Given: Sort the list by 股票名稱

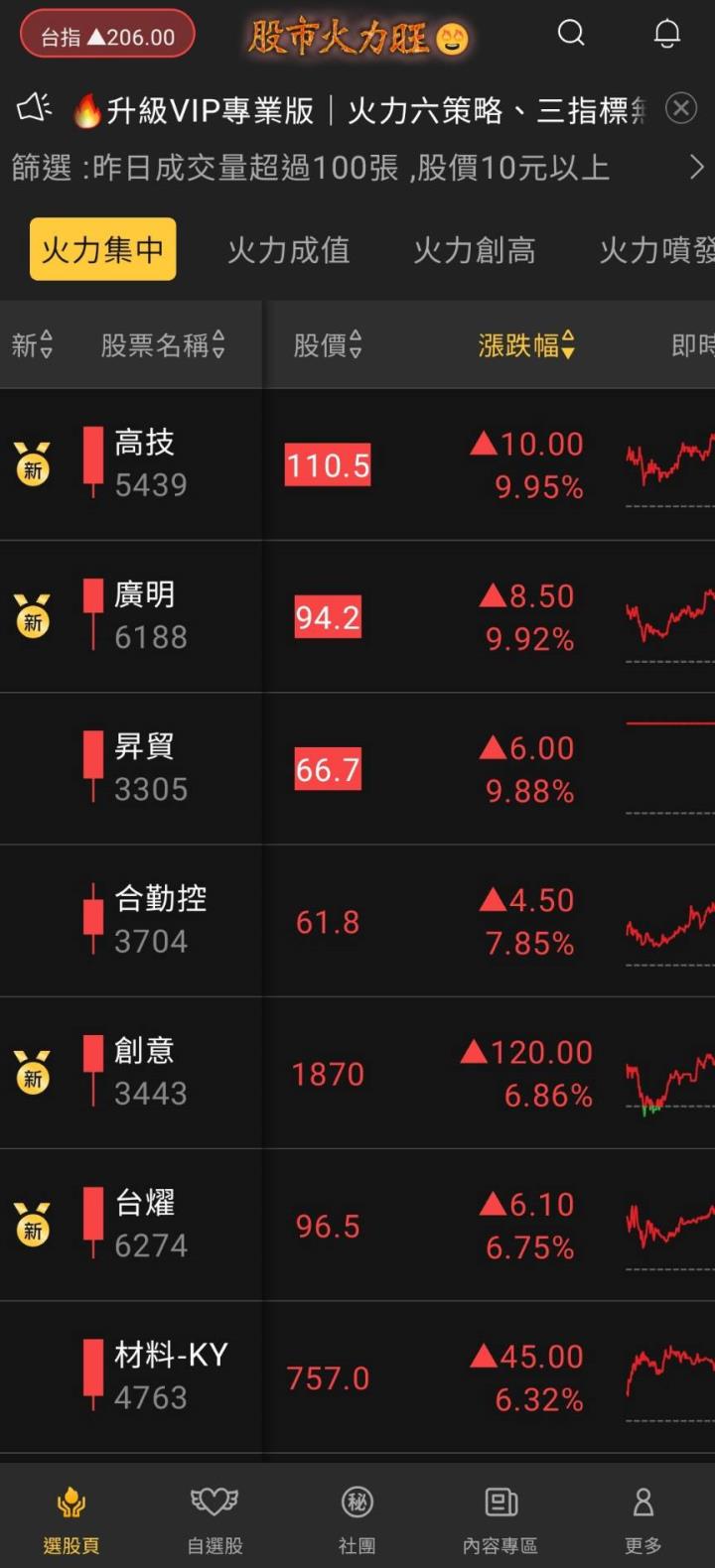Looking at the screenshot, I should point(163,345).
